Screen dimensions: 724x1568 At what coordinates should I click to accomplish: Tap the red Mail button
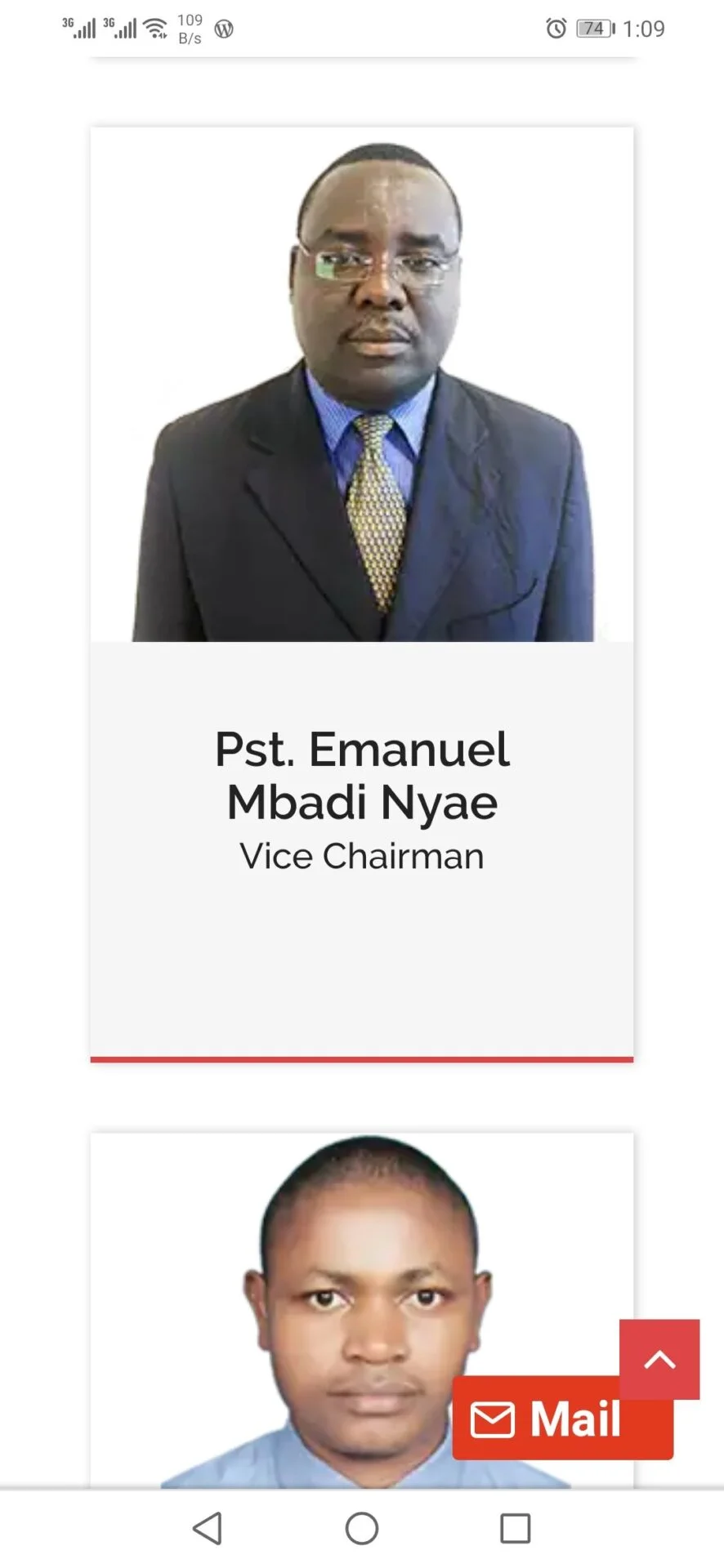[x=562, y=1419]
